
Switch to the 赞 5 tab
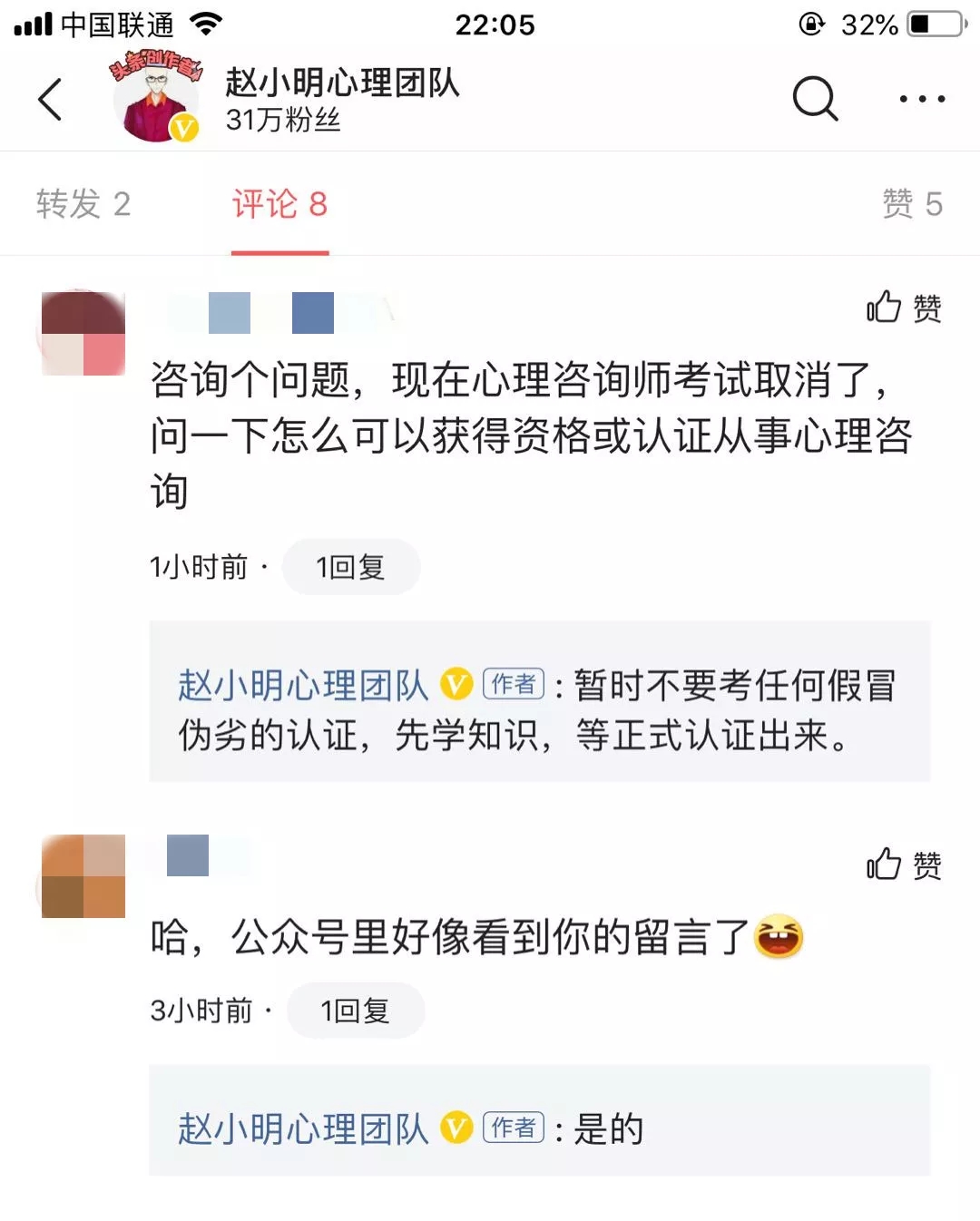911,205
